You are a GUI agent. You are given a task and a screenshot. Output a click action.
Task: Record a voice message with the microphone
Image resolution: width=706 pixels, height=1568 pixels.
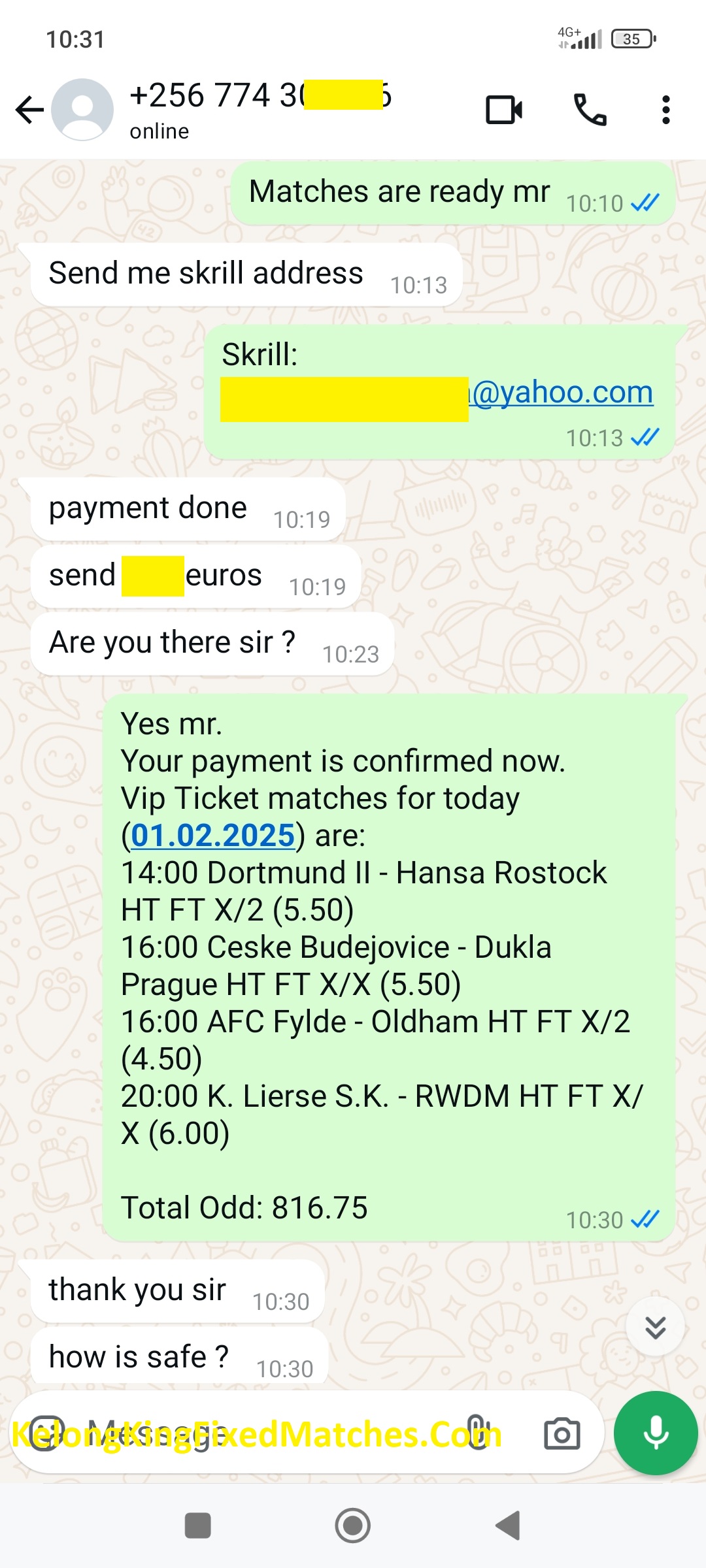coord(656,1433)
